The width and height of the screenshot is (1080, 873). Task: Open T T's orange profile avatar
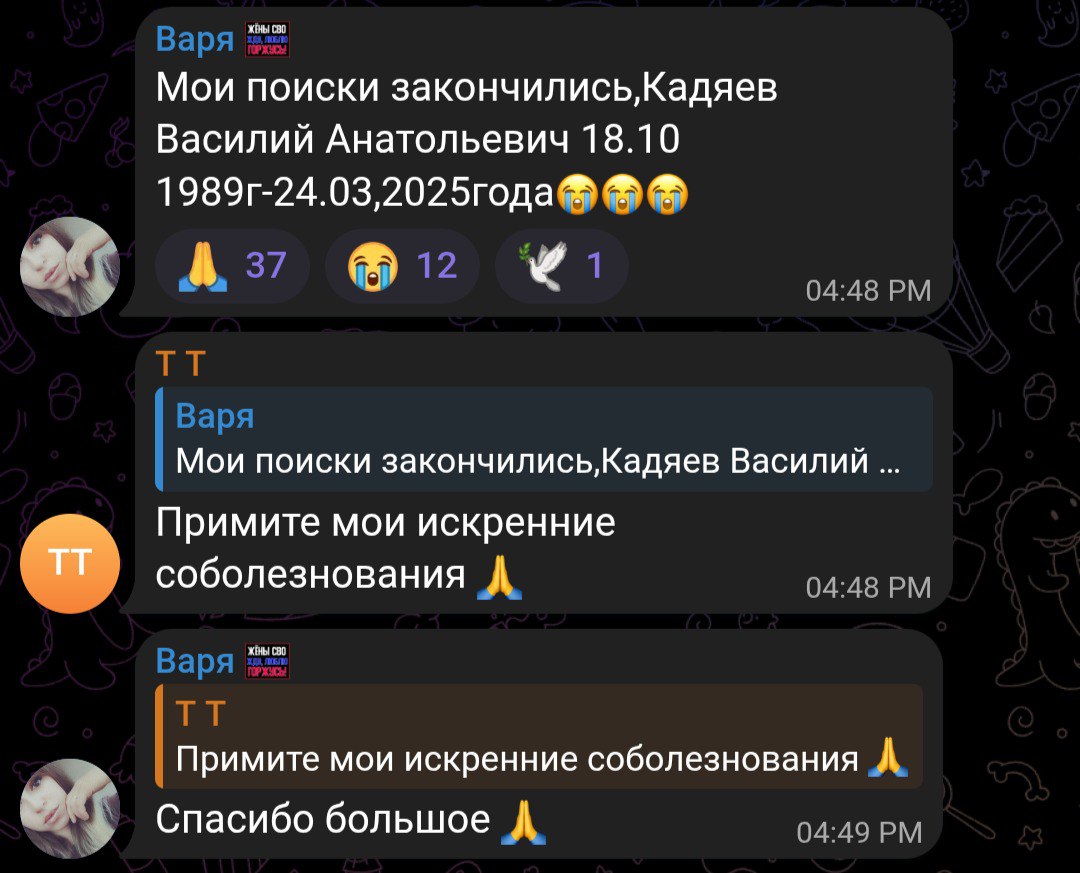click(x=70, y=563)
